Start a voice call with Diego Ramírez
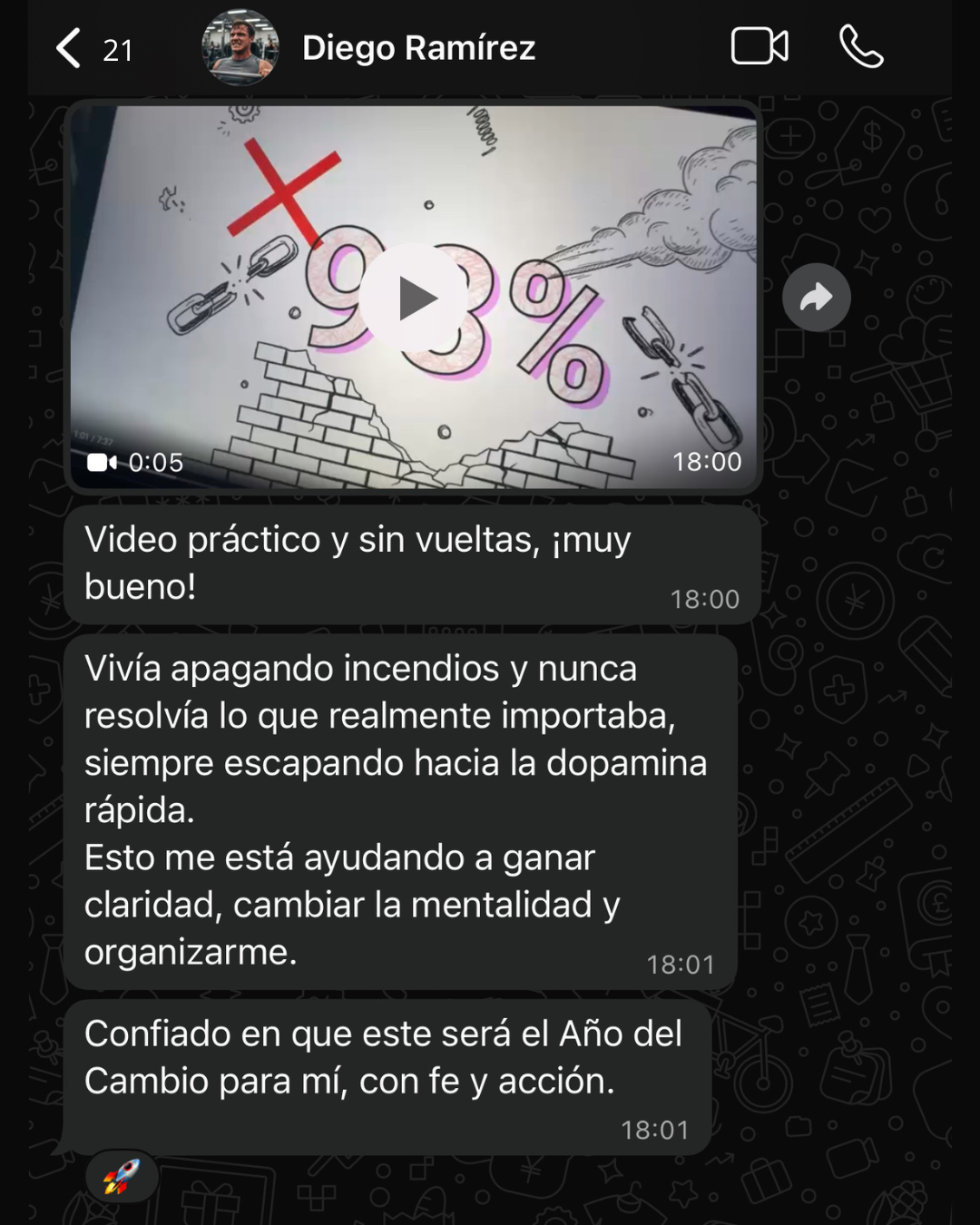This screenshot has height=1225, width=980. point(860,46)
